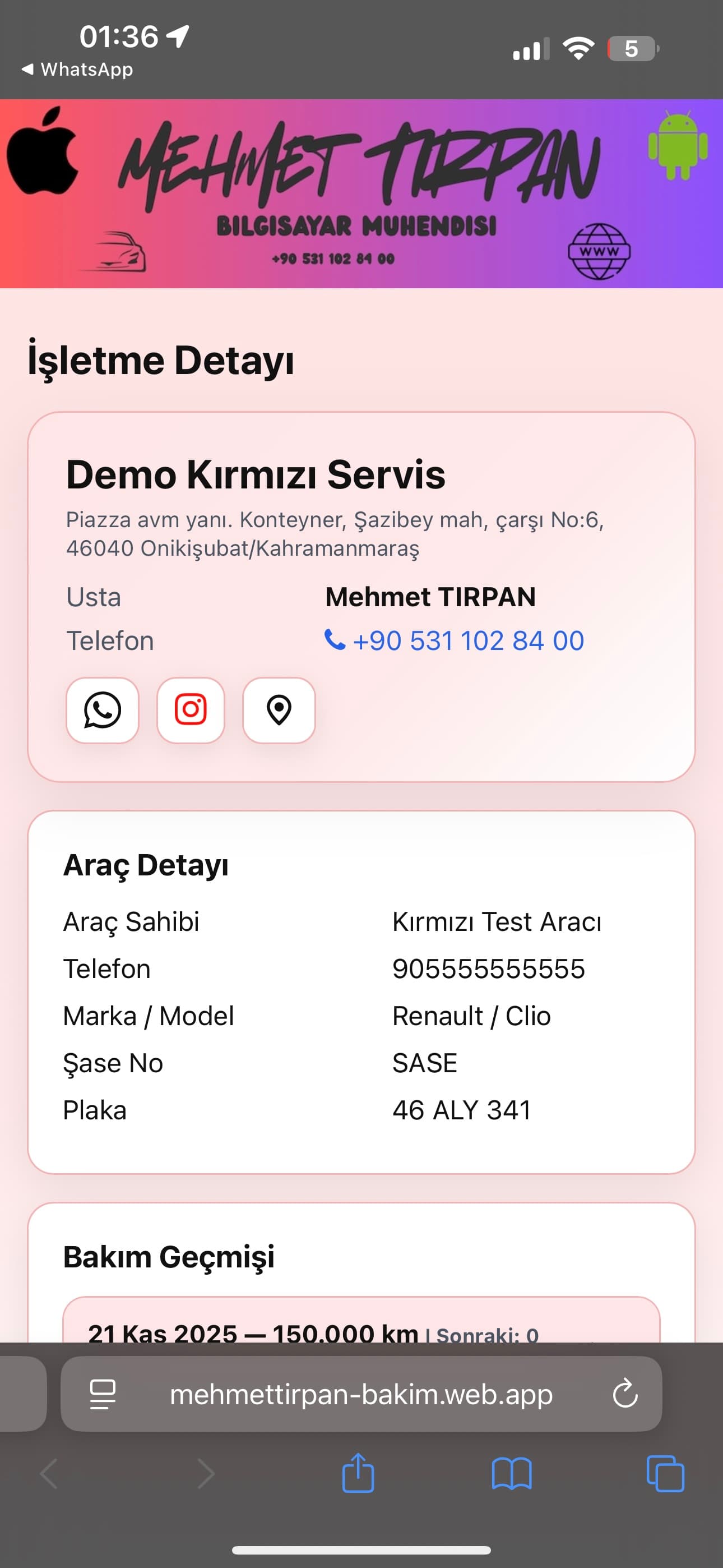Image resolution: width=723 pixels, height=1568 pixels.
Task: Tap the Demo Kırmızı Servis heading
Action: 256,476
